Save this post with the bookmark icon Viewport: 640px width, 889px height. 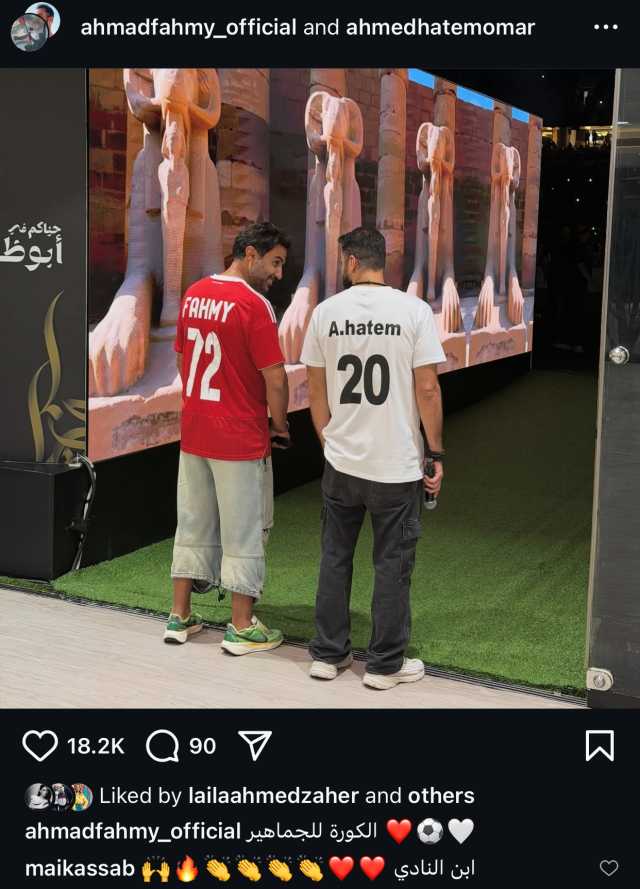[599, 745]
